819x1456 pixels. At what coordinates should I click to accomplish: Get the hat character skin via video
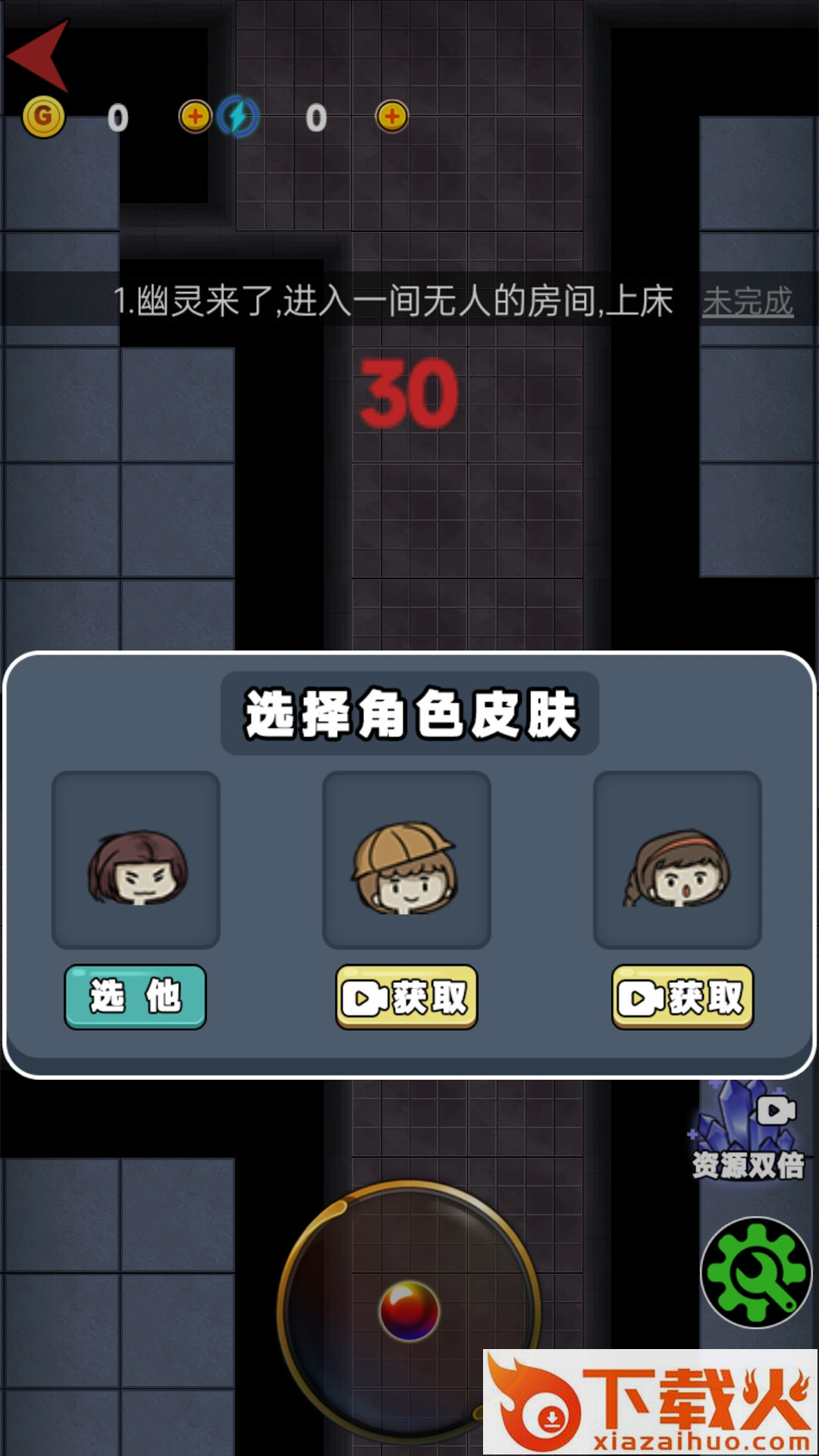pyautogui.click(x=406, y=996)
